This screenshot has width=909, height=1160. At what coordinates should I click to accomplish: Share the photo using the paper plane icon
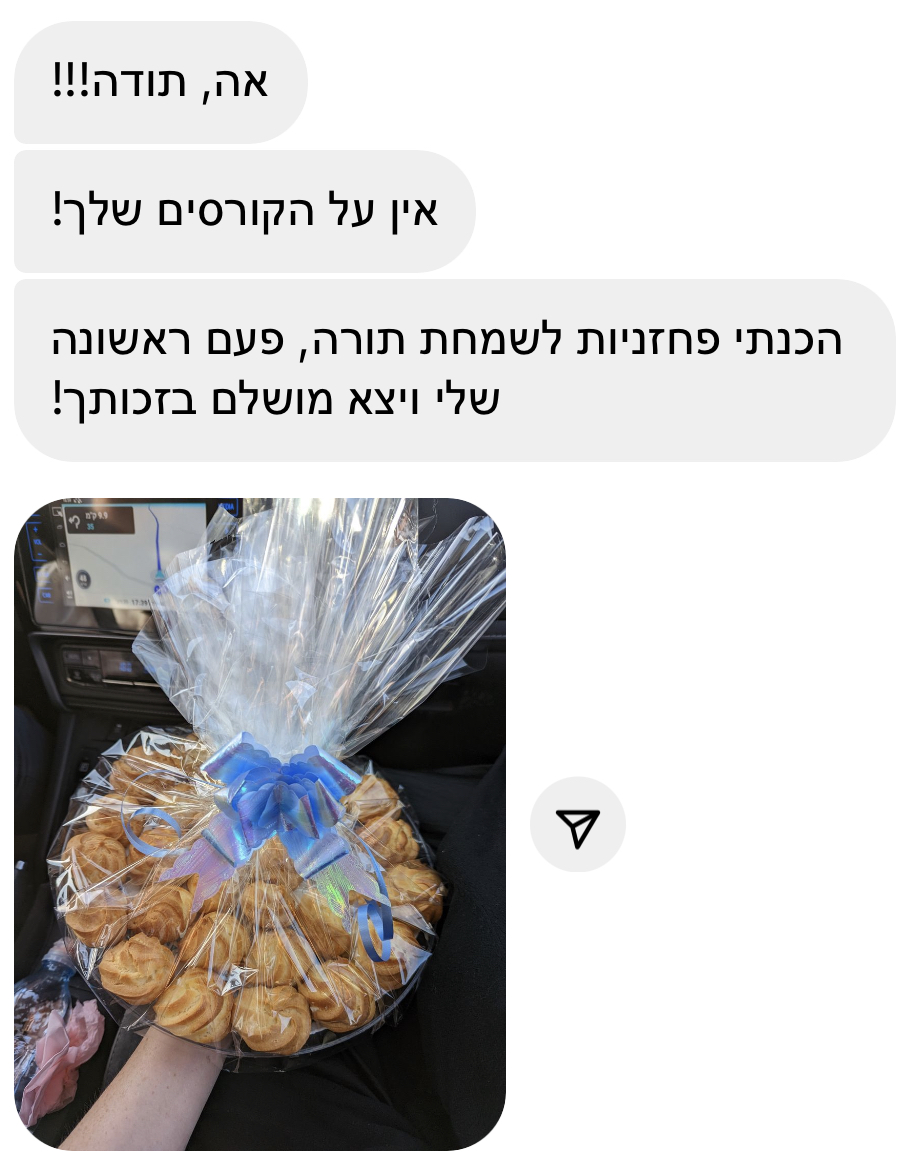click(578, 825)
